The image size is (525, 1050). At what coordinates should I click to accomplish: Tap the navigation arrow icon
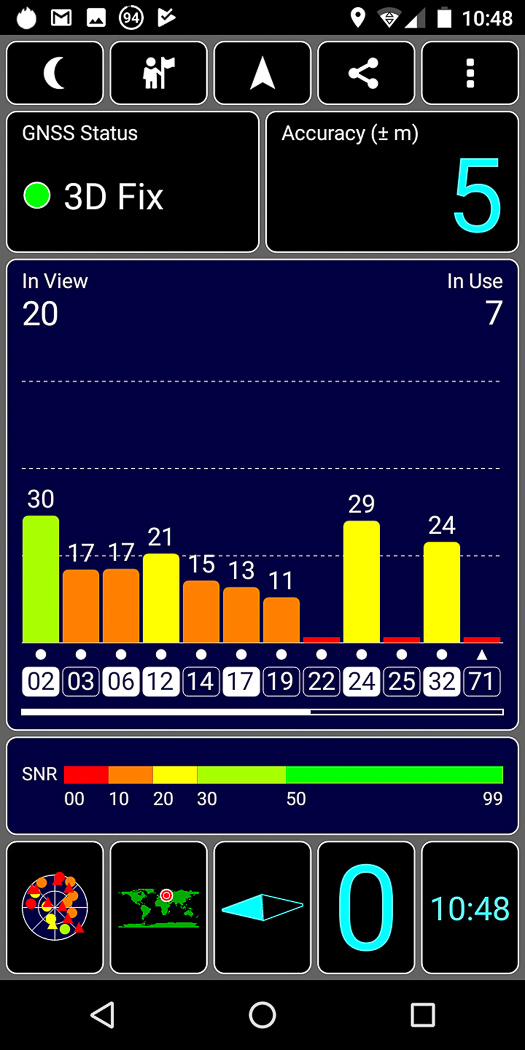[262, 73]
